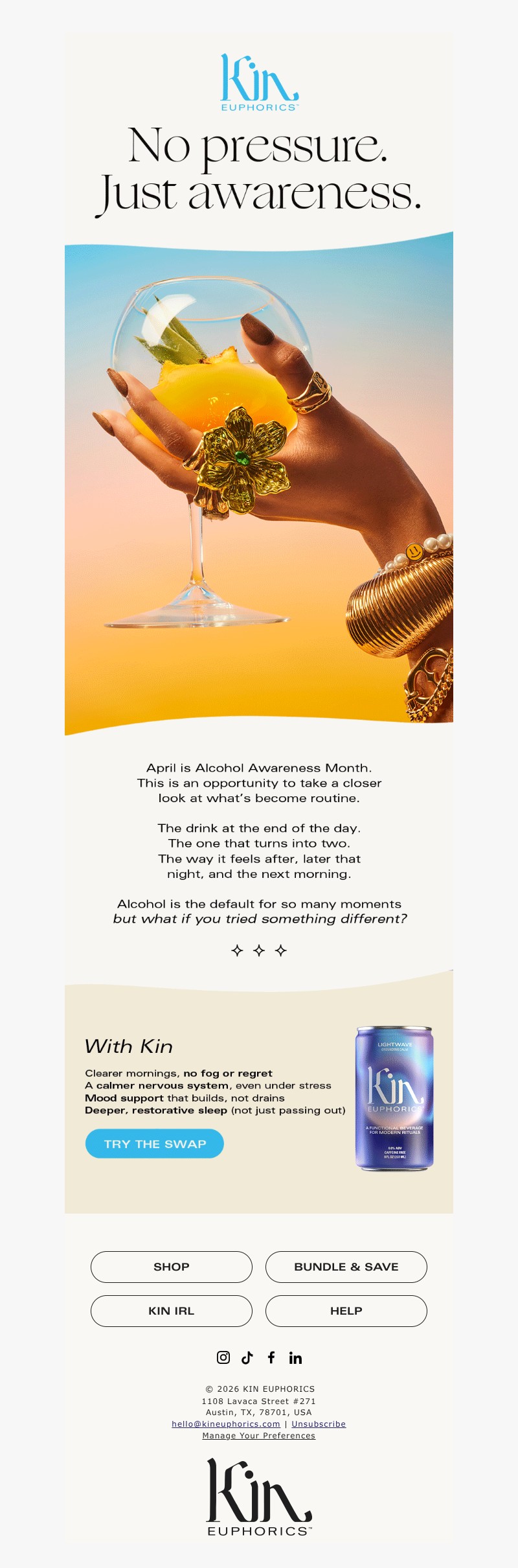Image resolution: width=518 pixels, height=1568 pixels.
Task: Email hello@kineuphorics.com
Action: pos(226,1424)
